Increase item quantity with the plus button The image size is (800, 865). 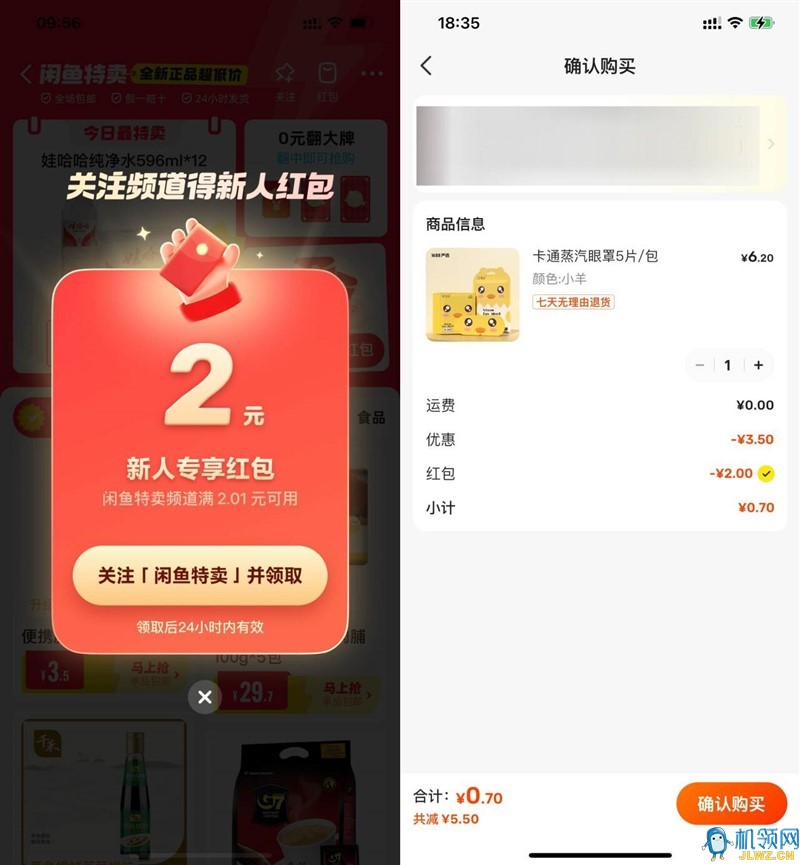tap(758, 365)
